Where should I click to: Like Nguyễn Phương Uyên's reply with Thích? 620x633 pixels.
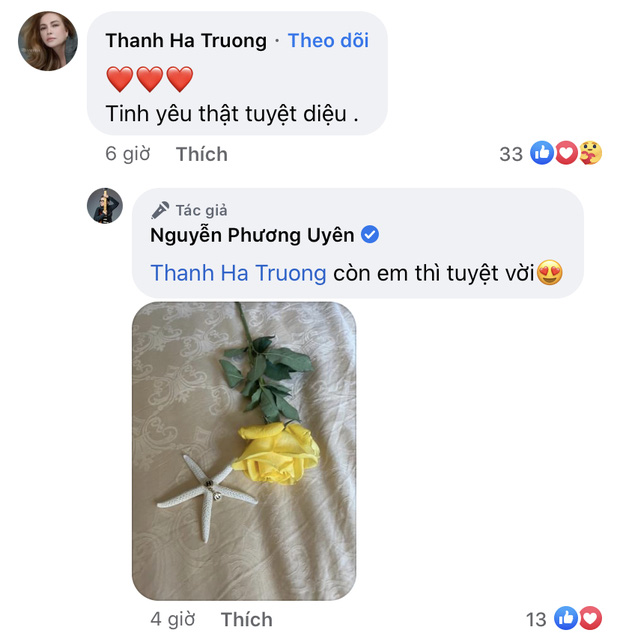(x=246, y=619)
